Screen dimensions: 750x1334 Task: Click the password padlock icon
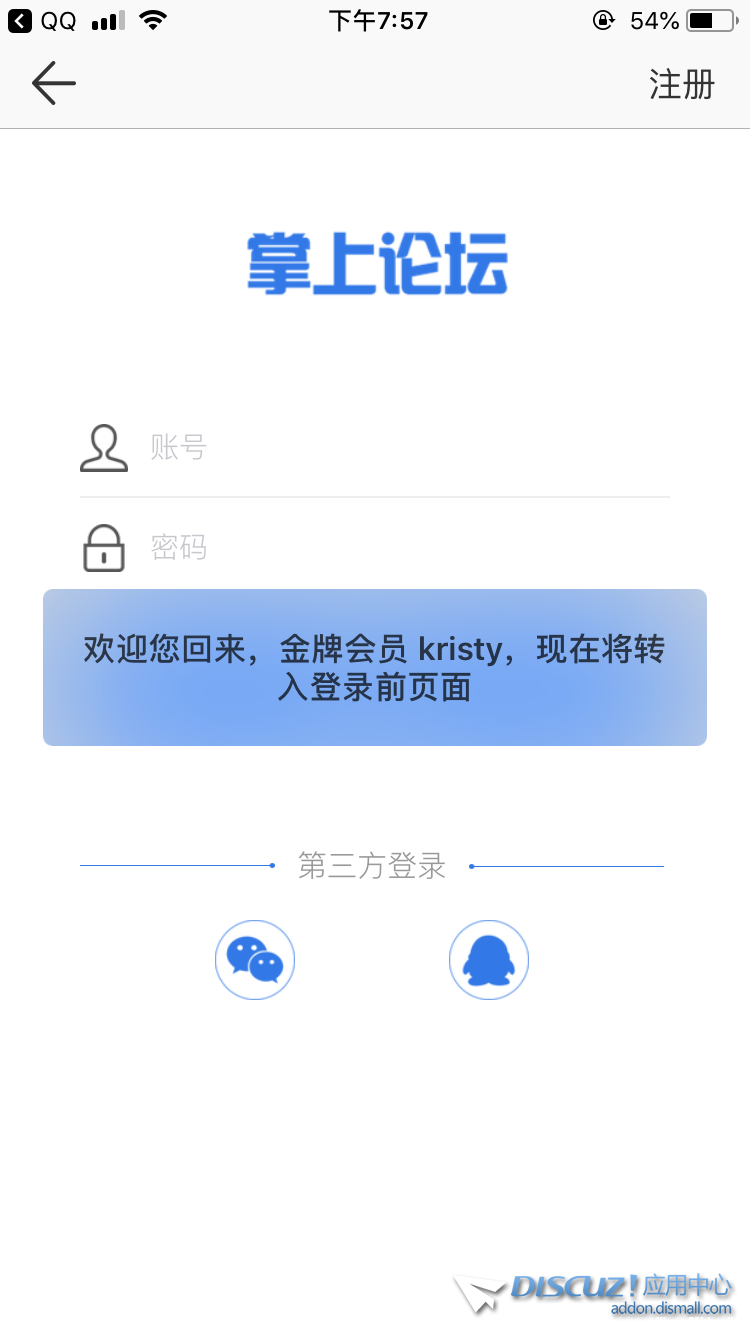103,548
